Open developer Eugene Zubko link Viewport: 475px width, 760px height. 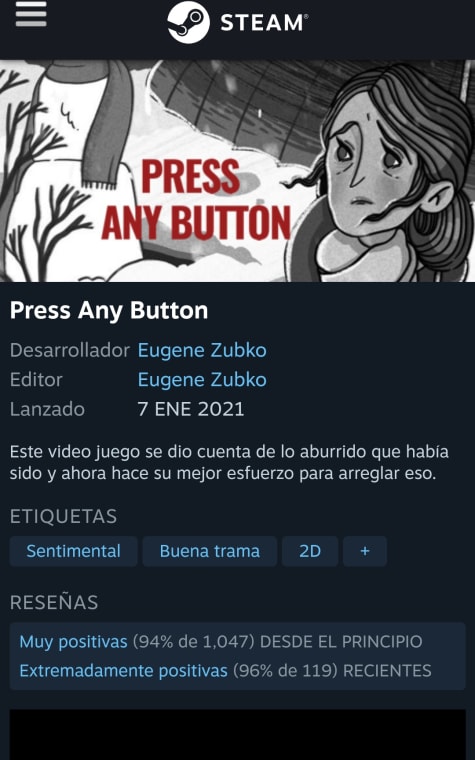click(202, 350)
